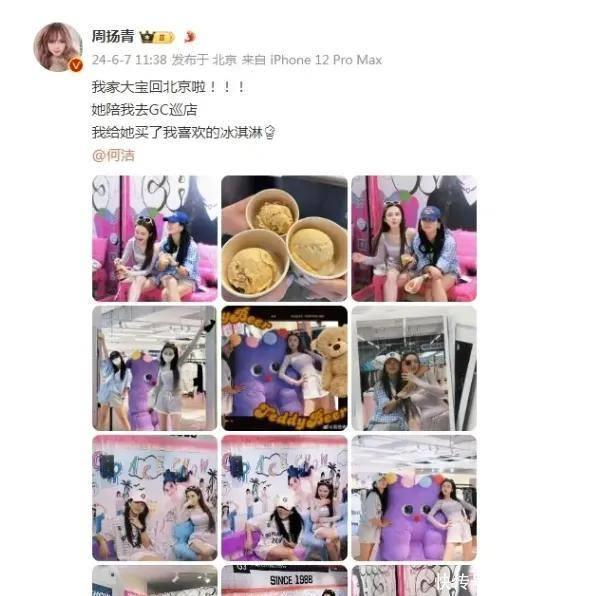The width and height of the screenshot is (602, 596).
Task: Open the ice cream cups photo
Action: (x=284, y=238)
